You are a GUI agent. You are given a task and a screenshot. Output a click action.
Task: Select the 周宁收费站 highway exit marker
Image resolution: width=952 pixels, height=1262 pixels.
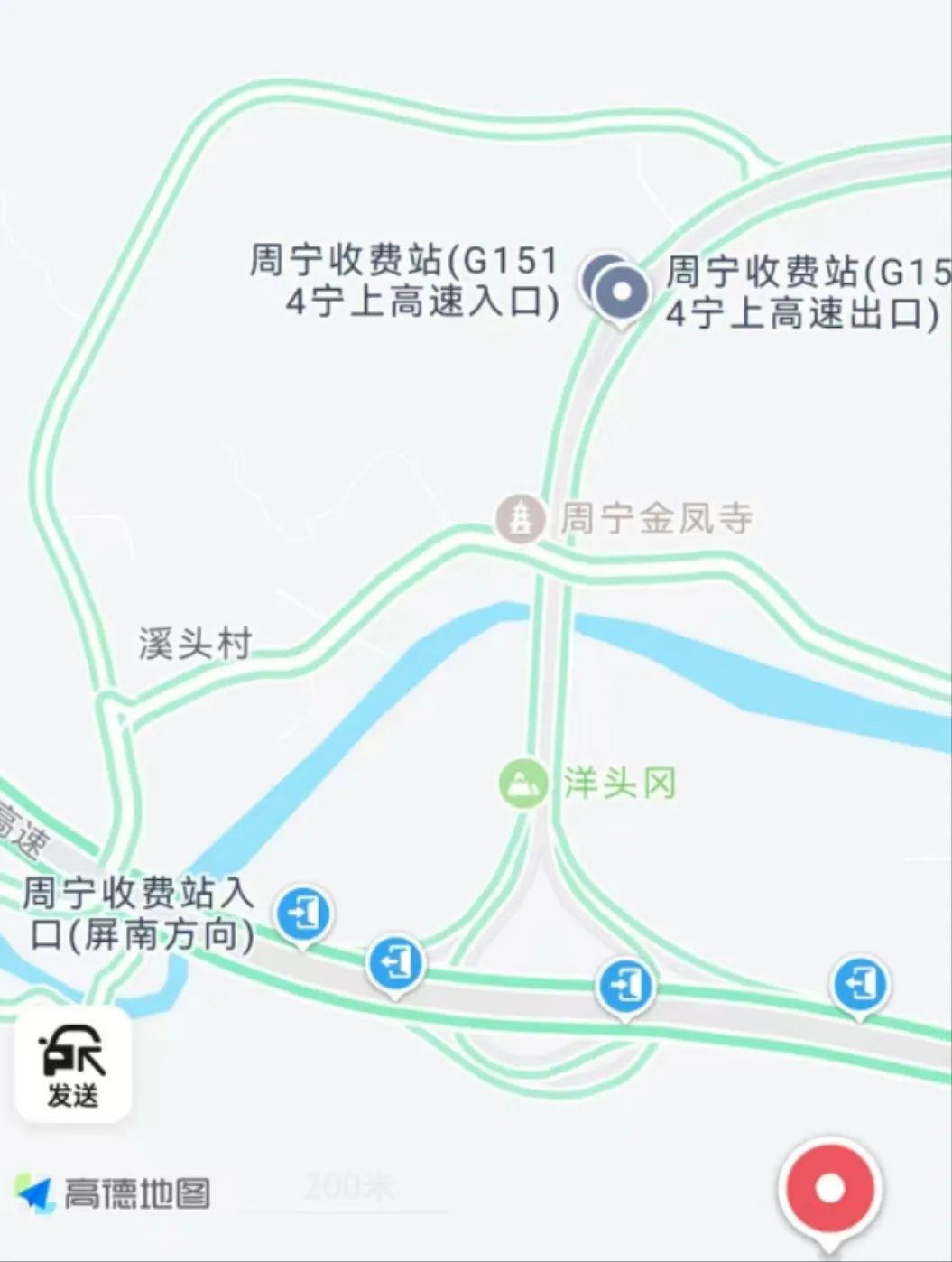point(623,292)
